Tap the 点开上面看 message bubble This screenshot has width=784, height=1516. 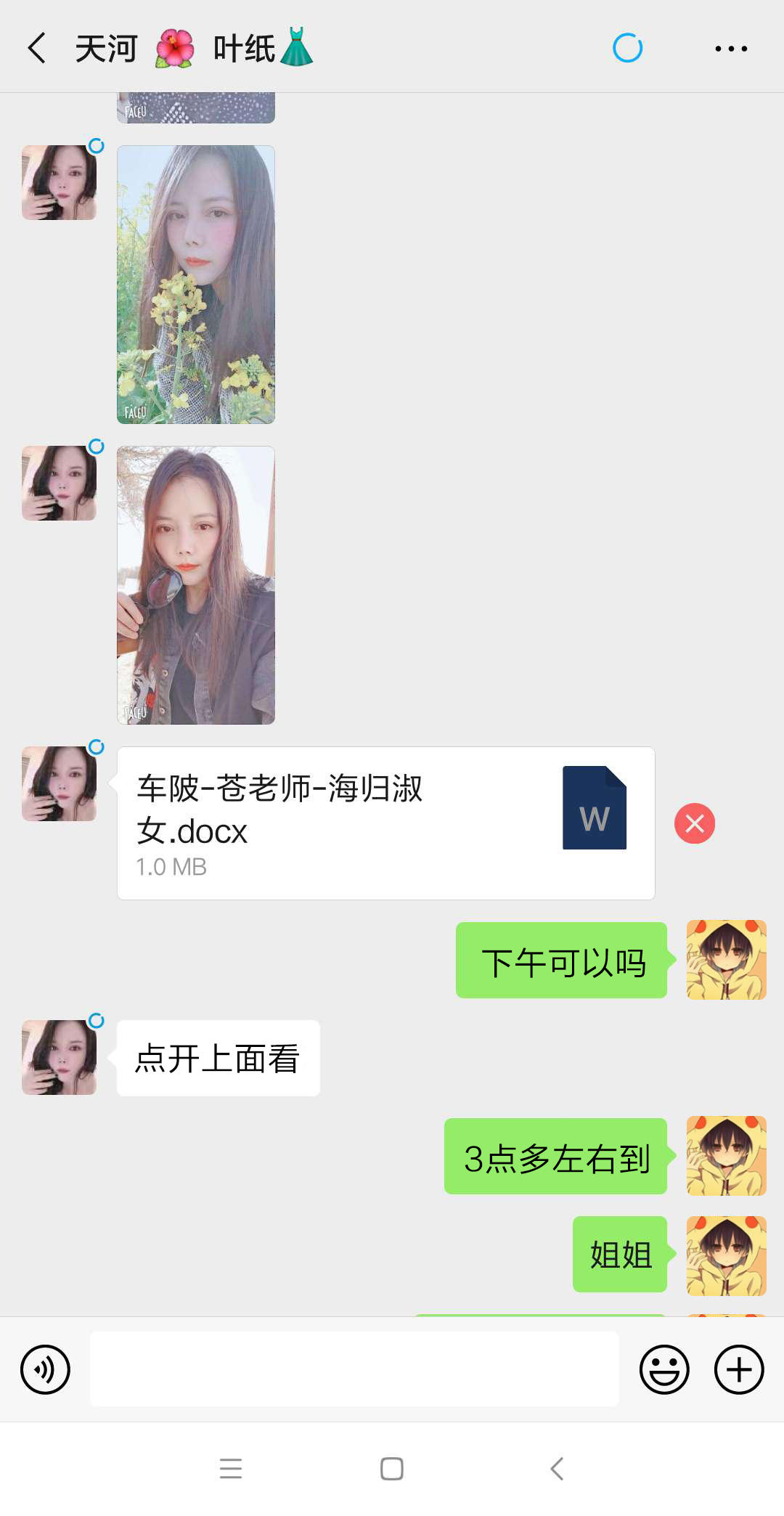pos(218,1058)
